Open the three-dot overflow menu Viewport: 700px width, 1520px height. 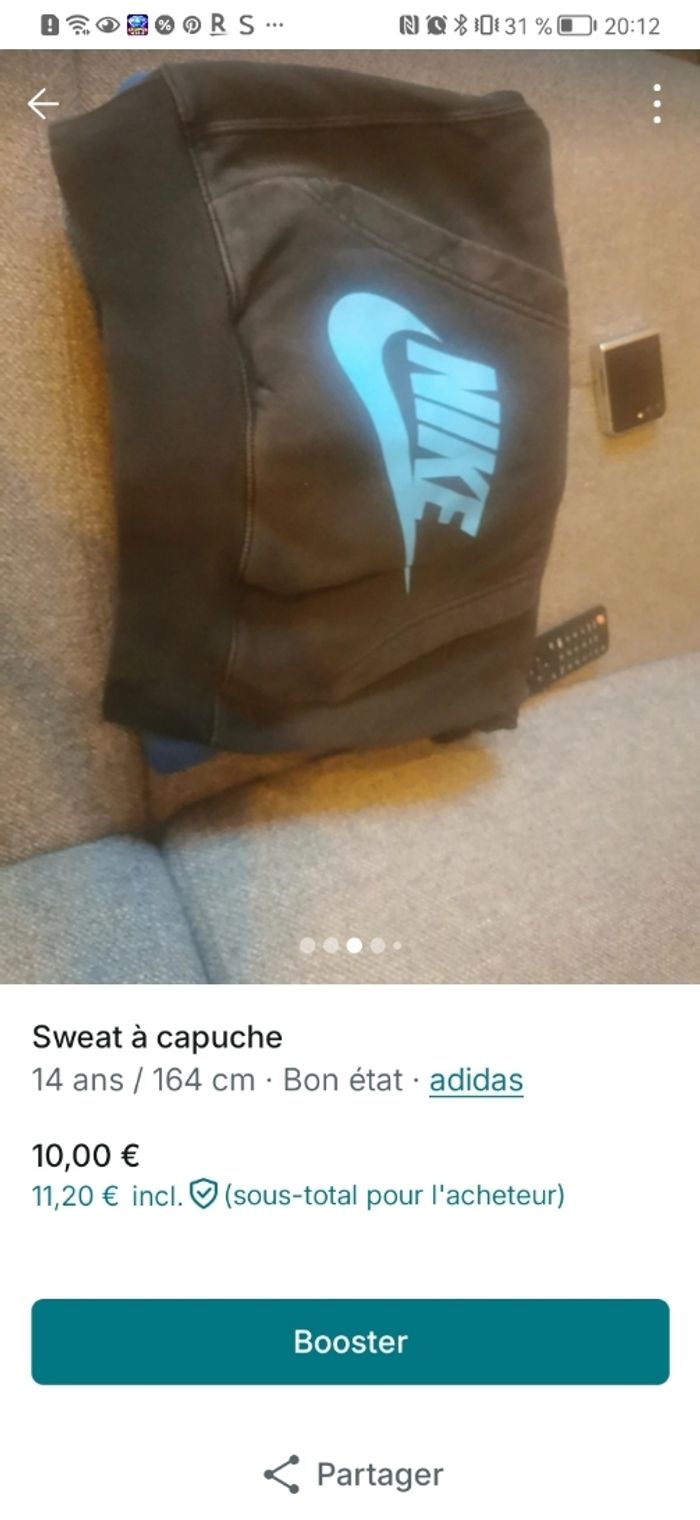(656, 104)
